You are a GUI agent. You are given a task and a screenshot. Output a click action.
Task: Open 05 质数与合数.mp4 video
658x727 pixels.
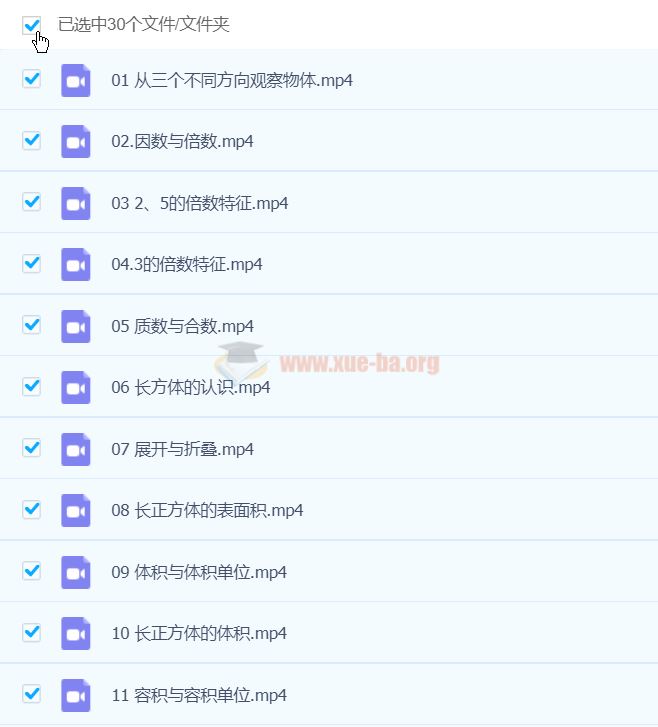pos(182,326)
